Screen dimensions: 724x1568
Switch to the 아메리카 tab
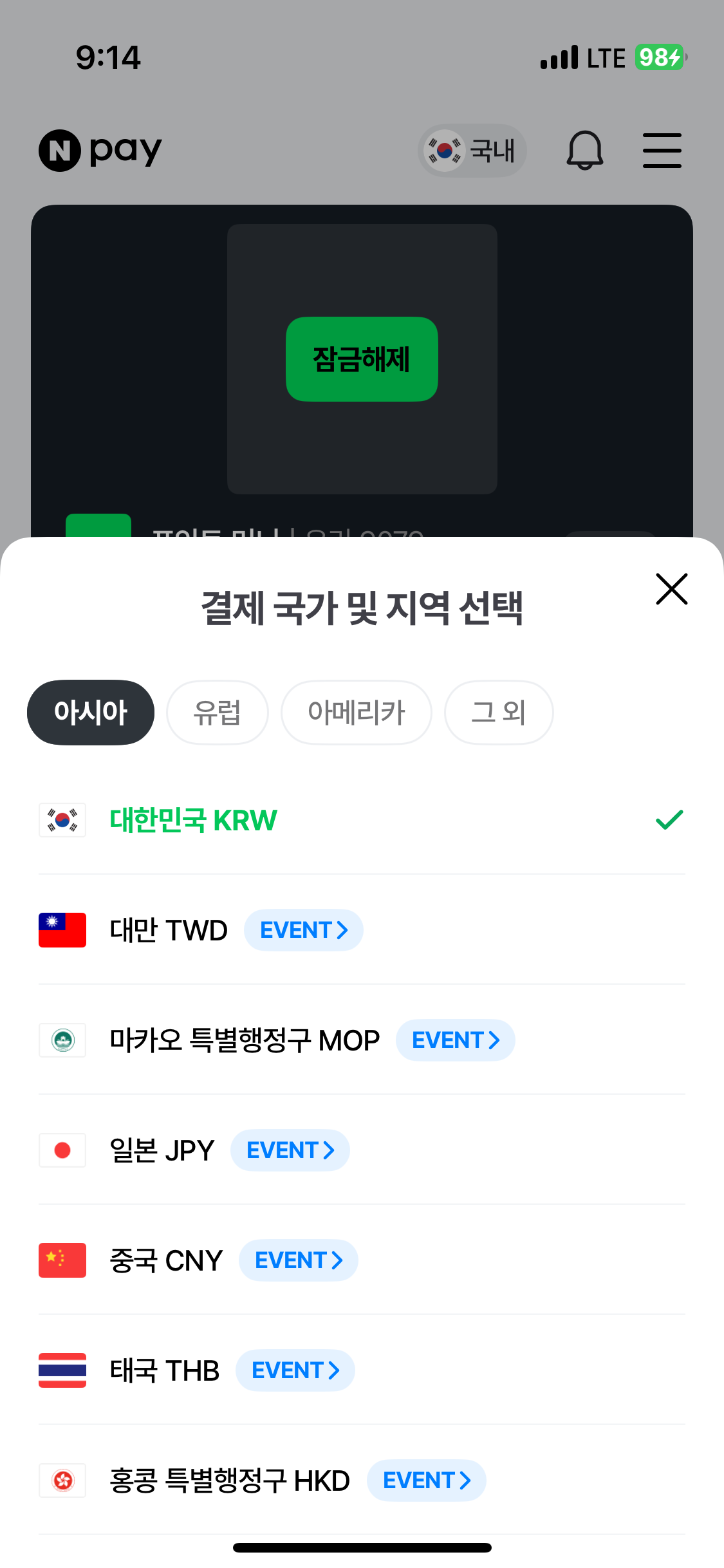pyautogui.click(x=356, y=713)
